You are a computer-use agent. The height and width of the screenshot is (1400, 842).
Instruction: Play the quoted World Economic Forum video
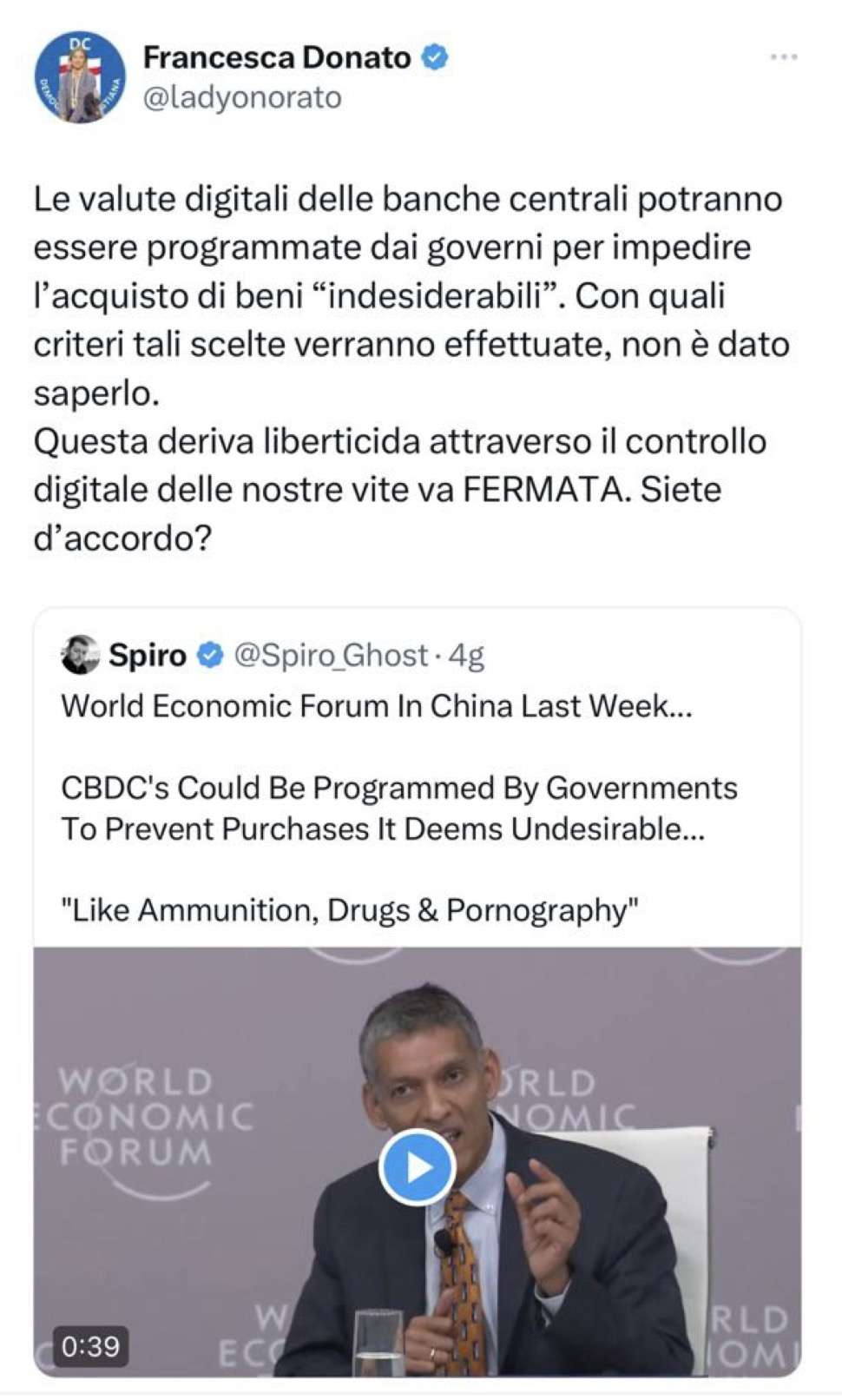coord(418,1167)
